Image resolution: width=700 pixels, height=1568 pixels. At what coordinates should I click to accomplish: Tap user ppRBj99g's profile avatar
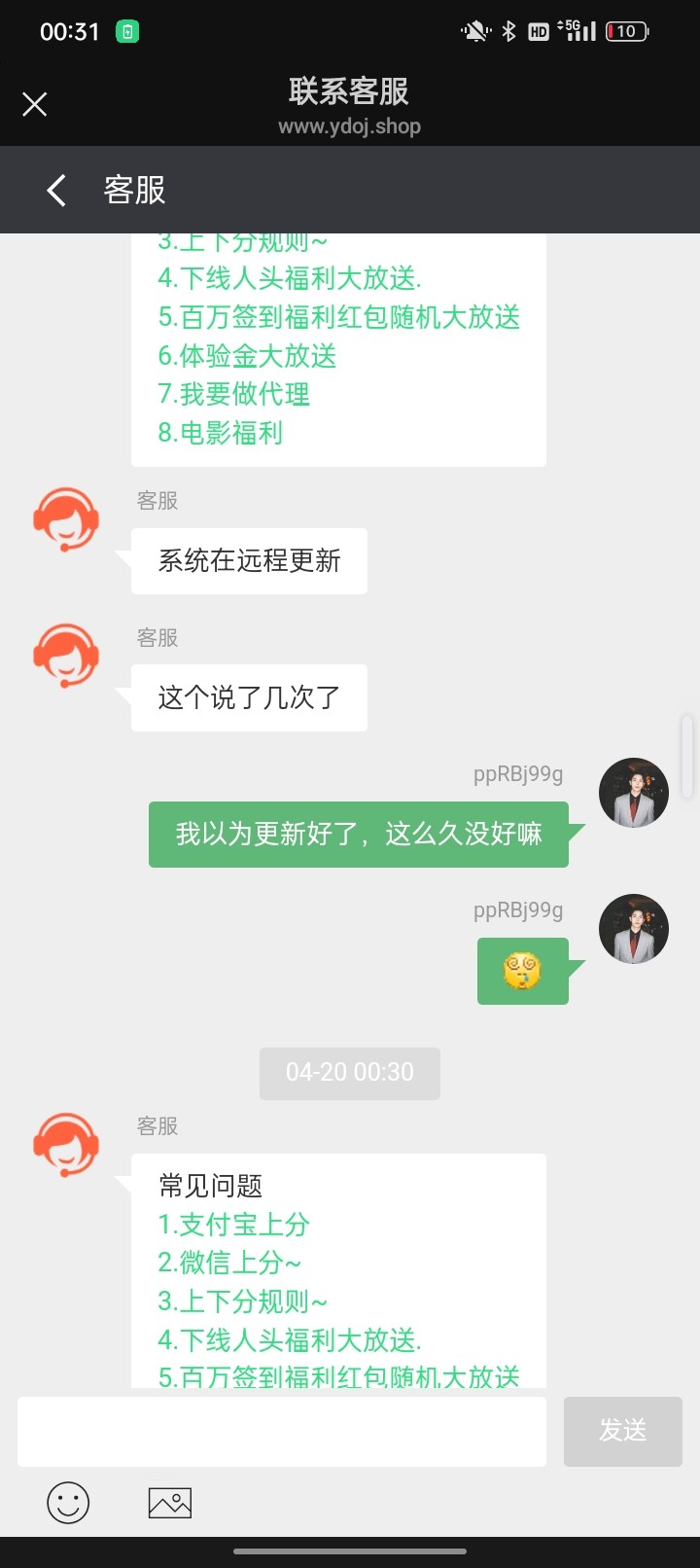[x=633, y=793]
